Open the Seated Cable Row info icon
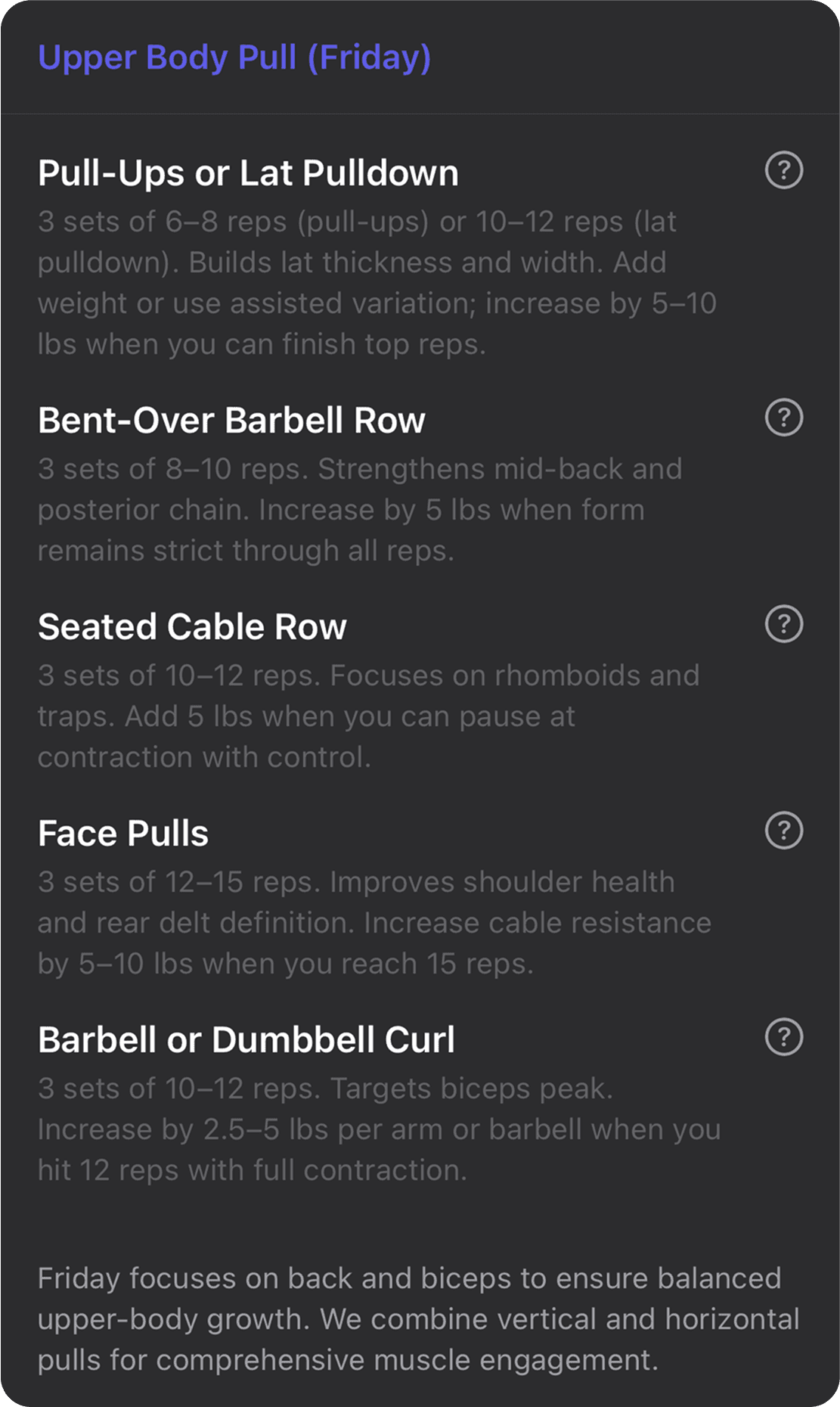 click(783, 624)
